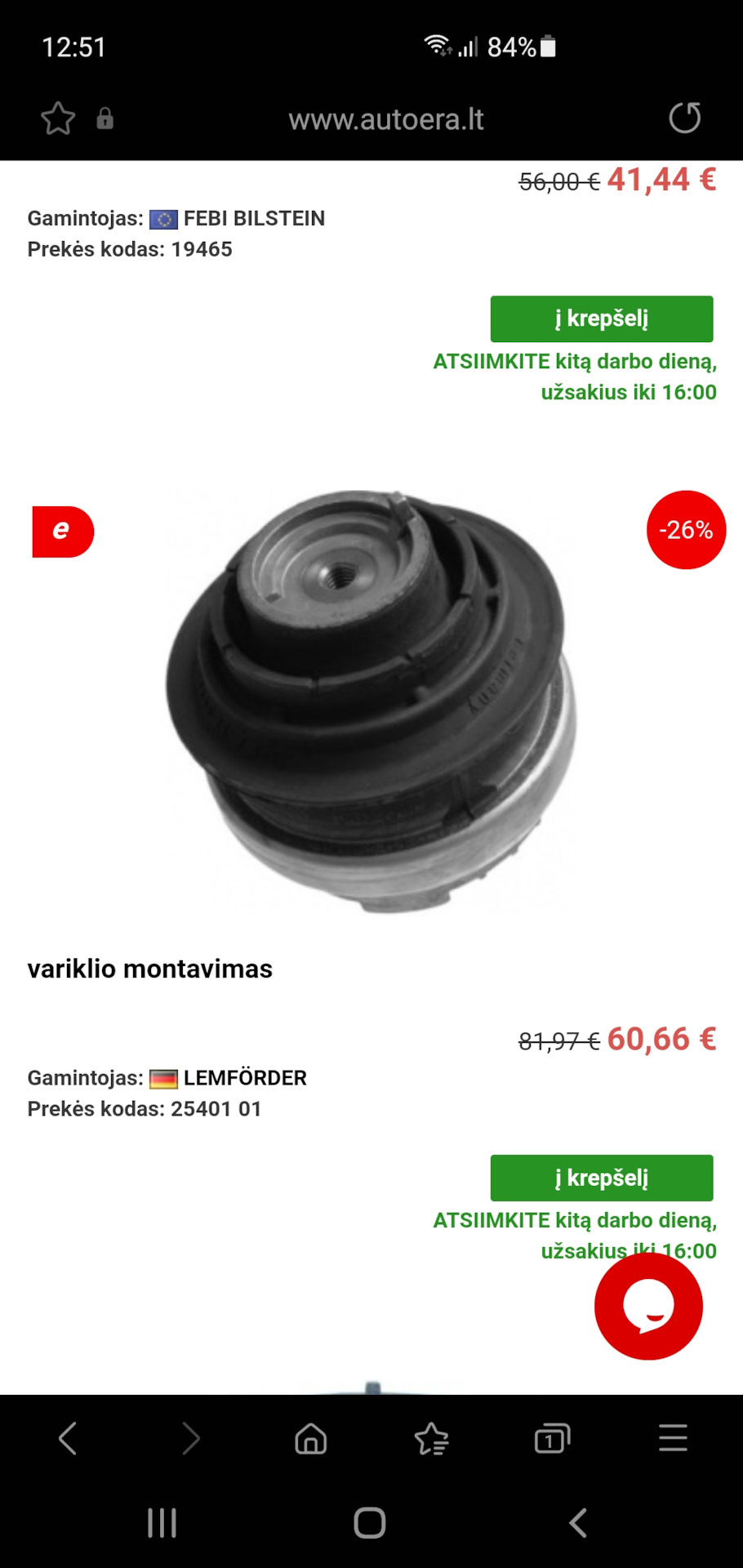Show recent apps from system navigation
This screenshot has height=1568, width=743.
(162, 1523)
